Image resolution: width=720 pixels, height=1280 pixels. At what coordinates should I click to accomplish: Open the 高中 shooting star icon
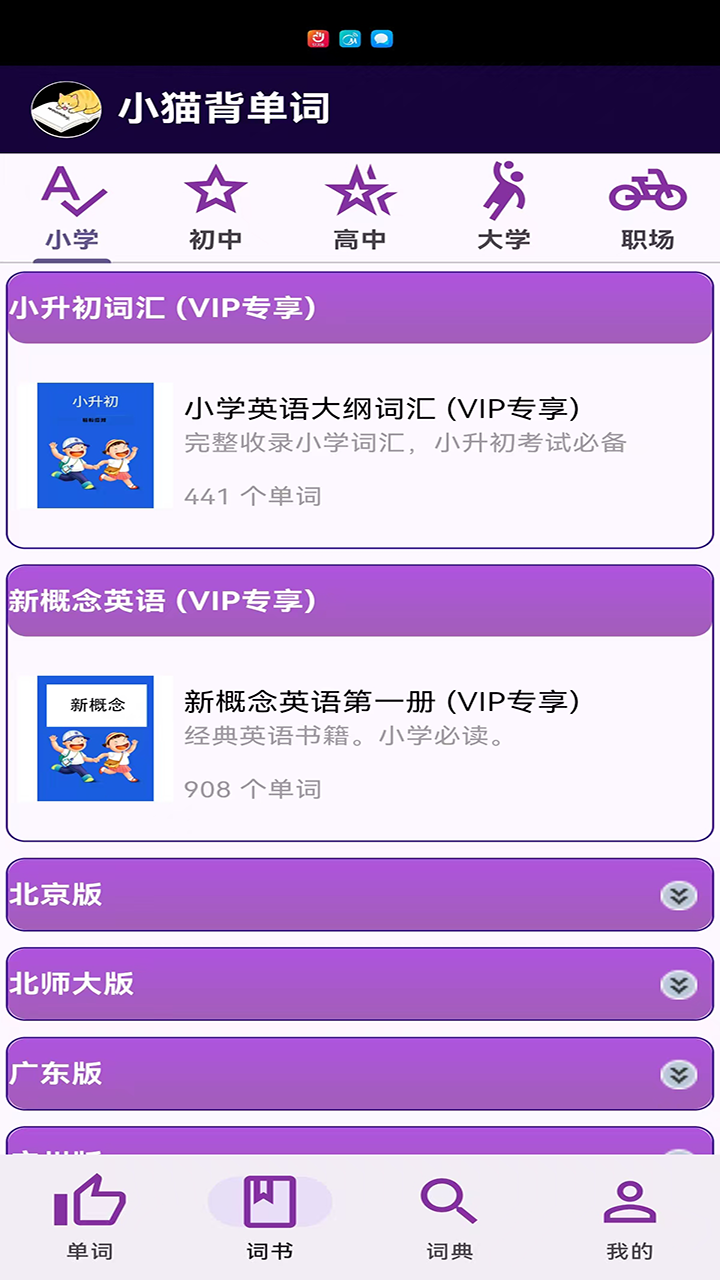tap(358, 190)
